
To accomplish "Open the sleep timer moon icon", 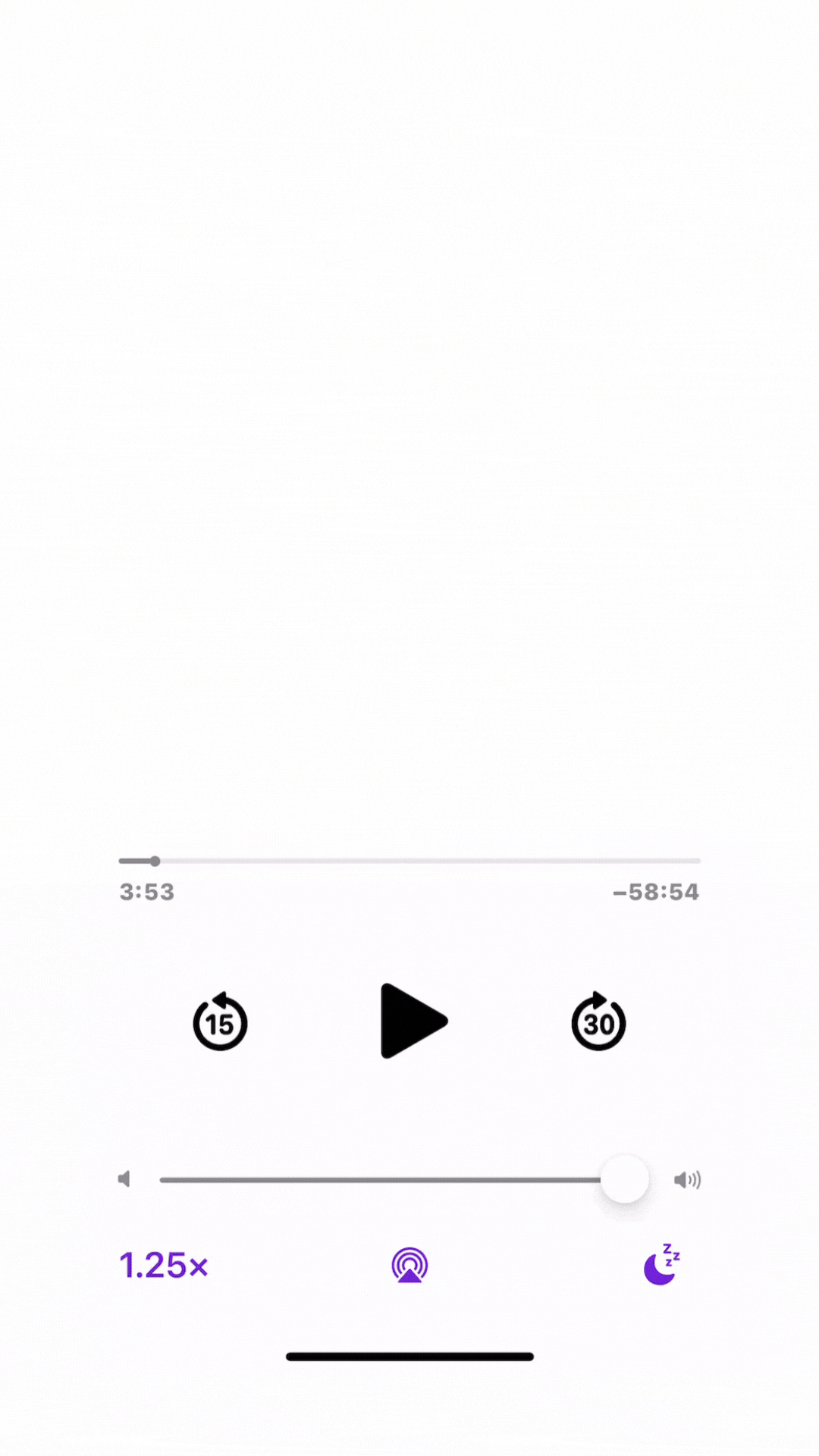I will pos(661,1265).
